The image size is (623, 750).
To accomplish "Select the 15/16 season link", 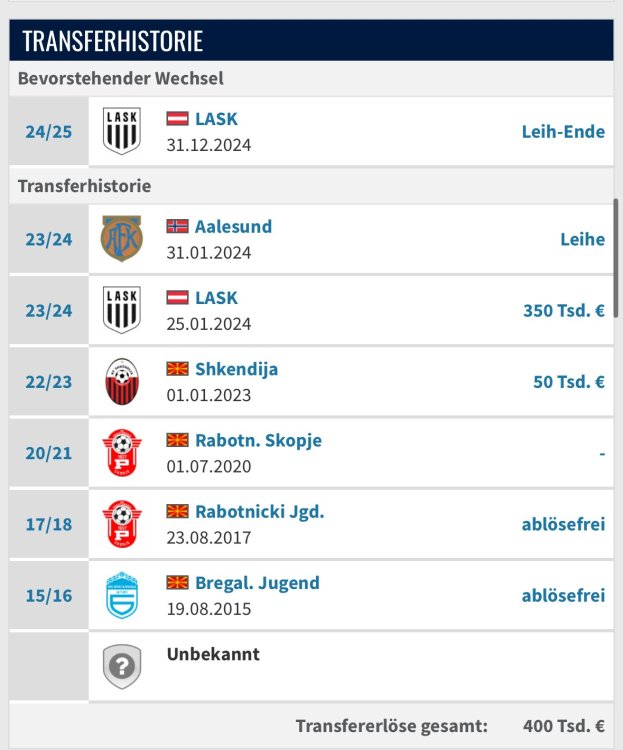I will [x=49, y=596].
